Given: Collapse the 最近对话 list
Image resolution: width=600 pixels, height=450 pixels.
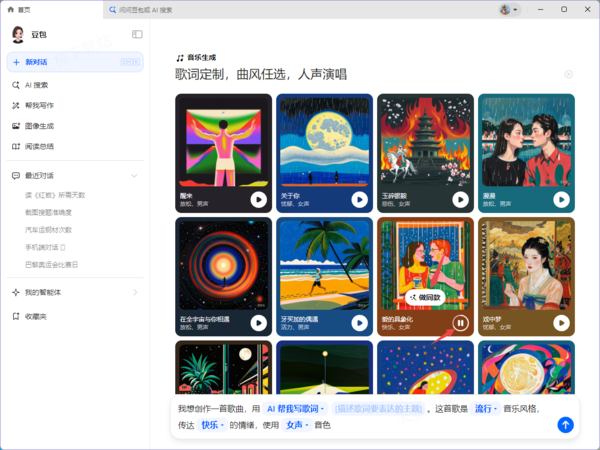Looking at the screenshot, I should pyautogui.click(x=135, y=175).
